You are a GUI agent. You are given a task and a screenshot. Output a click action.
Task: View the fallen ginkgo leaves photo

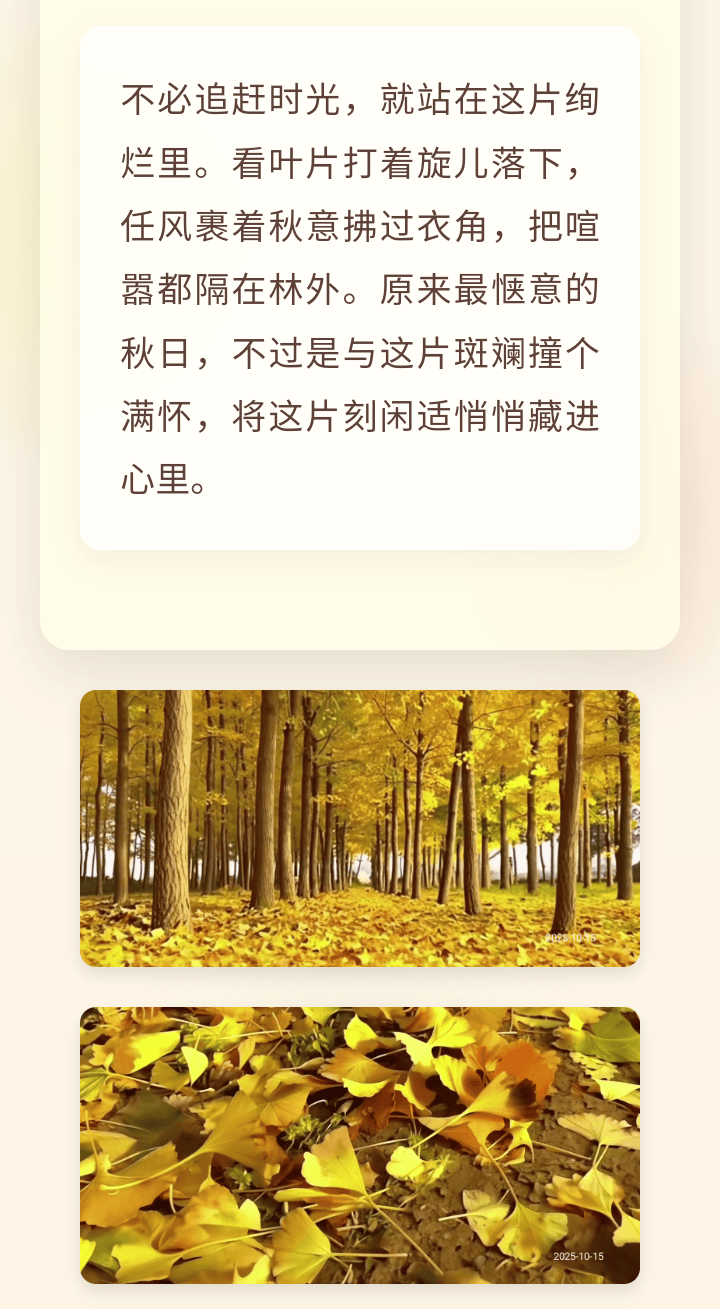point(360,1145)
